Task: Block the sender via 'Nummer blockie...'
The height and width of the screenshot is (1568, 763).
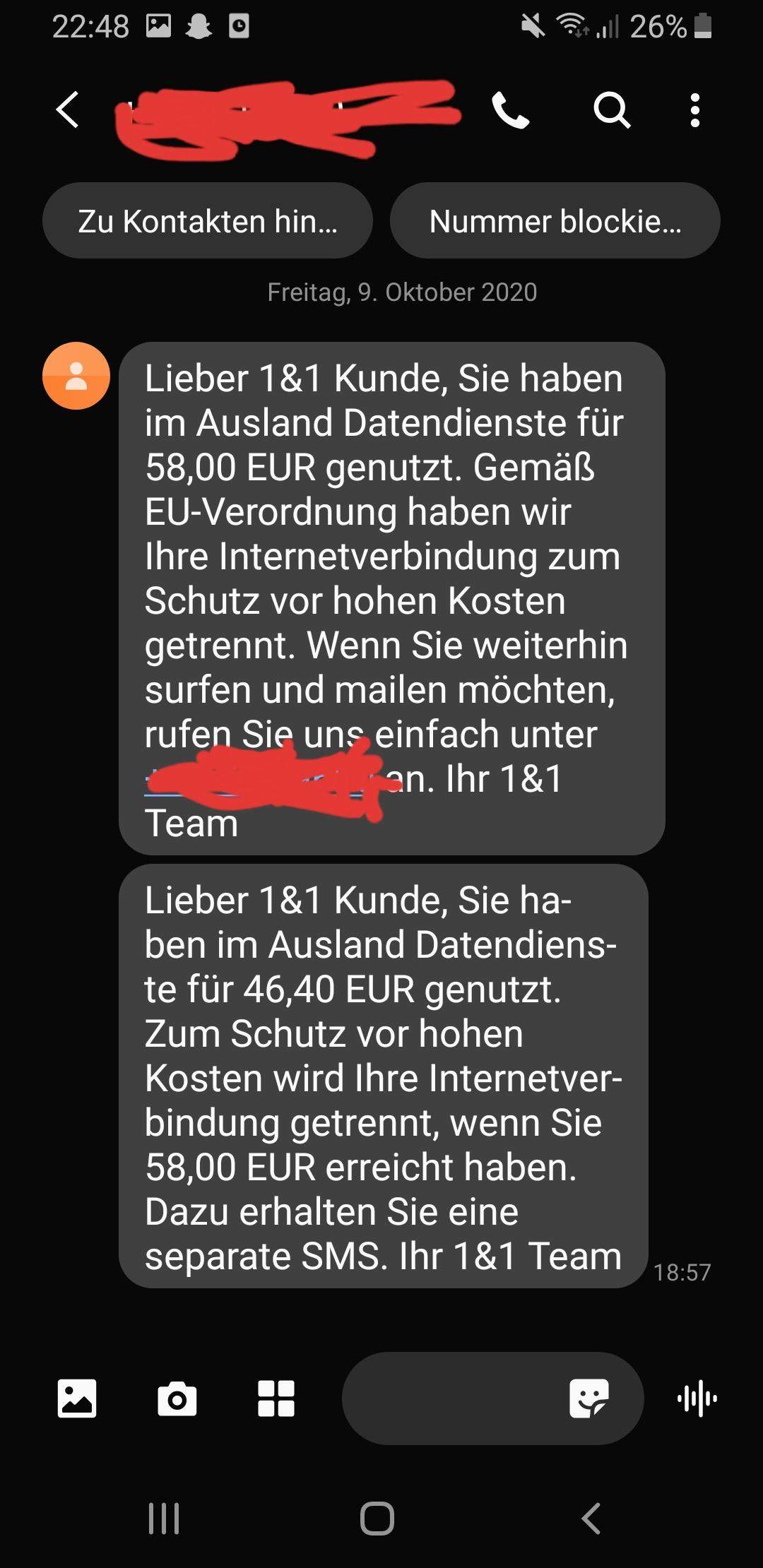Action: [555, 221]
